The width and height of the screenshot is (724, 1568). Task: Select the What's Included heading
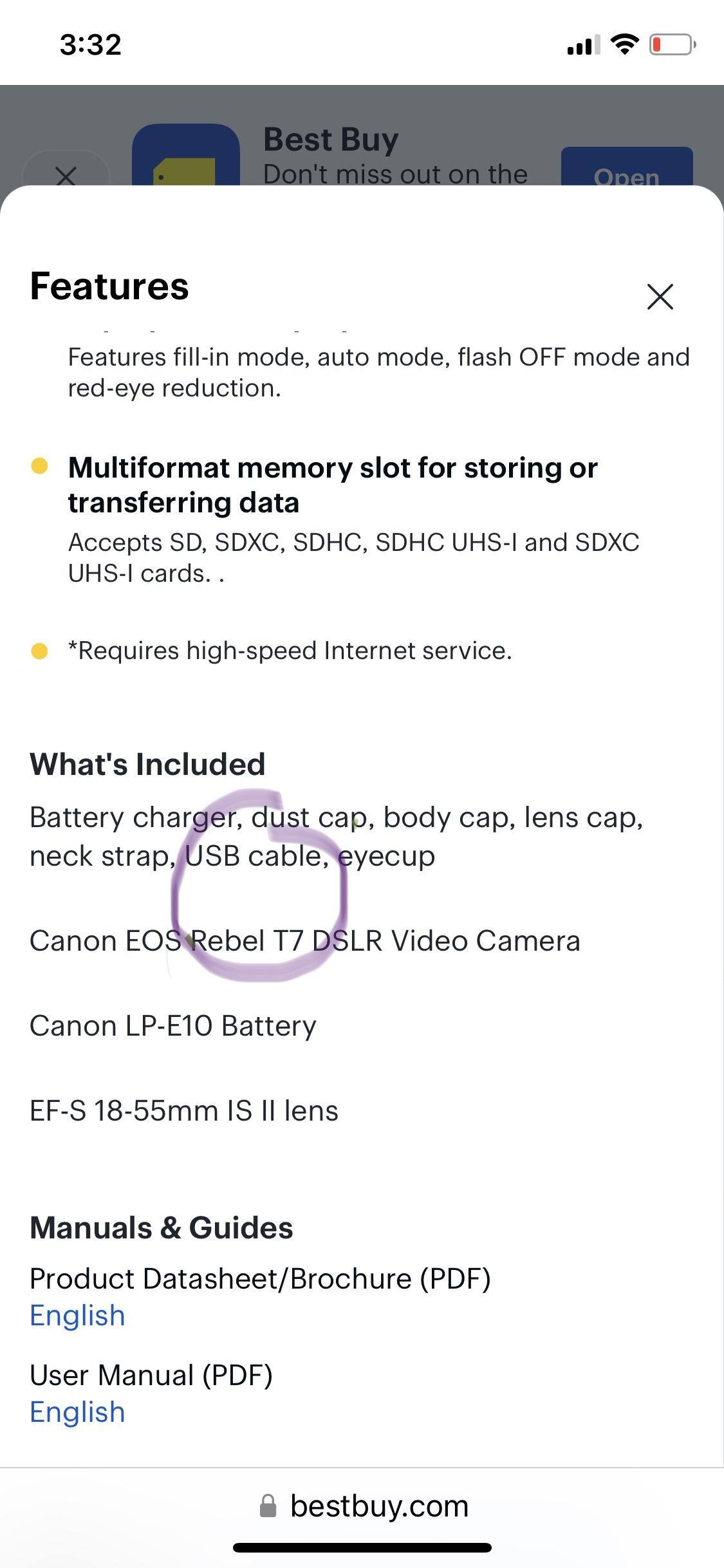[x=147, y=764]
